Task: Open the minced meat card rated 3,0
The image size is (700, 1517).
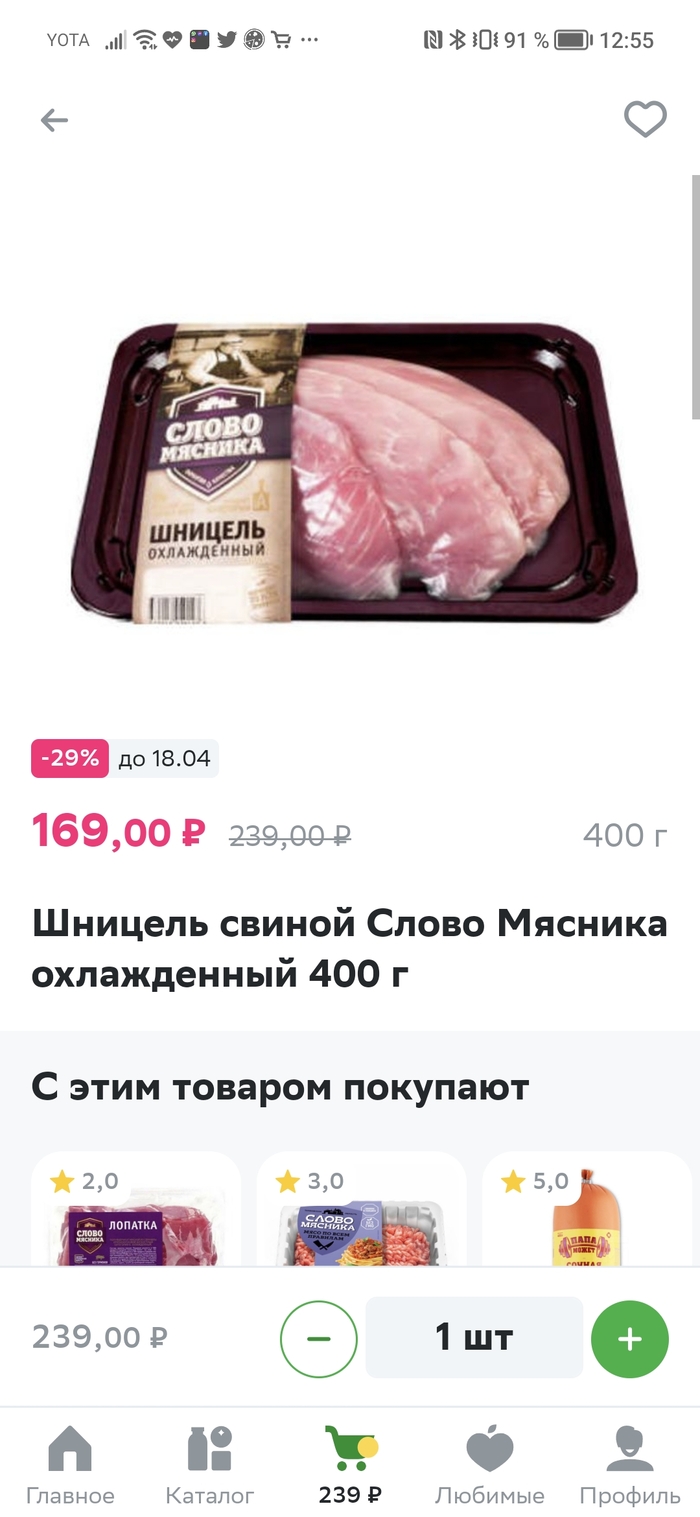Action: [361, 1215]
